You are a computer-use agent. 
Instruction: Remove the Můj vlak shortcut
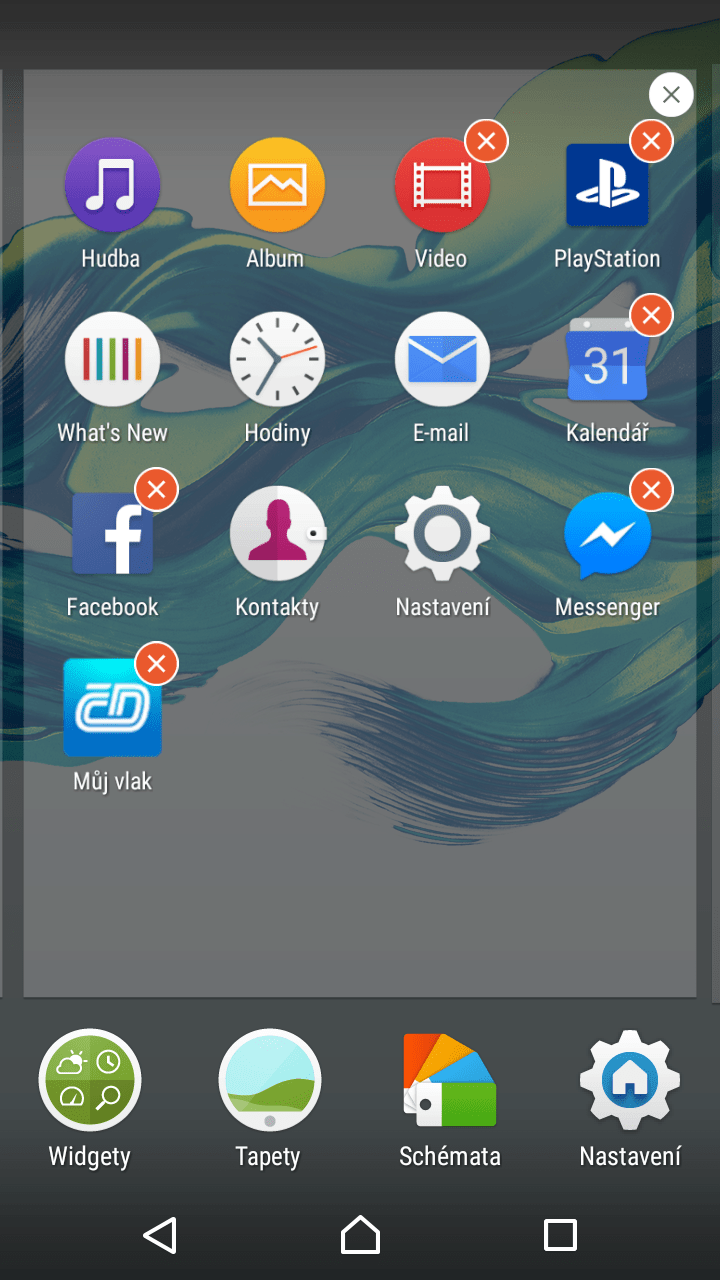pyautogui.click(x=157, y=664)
